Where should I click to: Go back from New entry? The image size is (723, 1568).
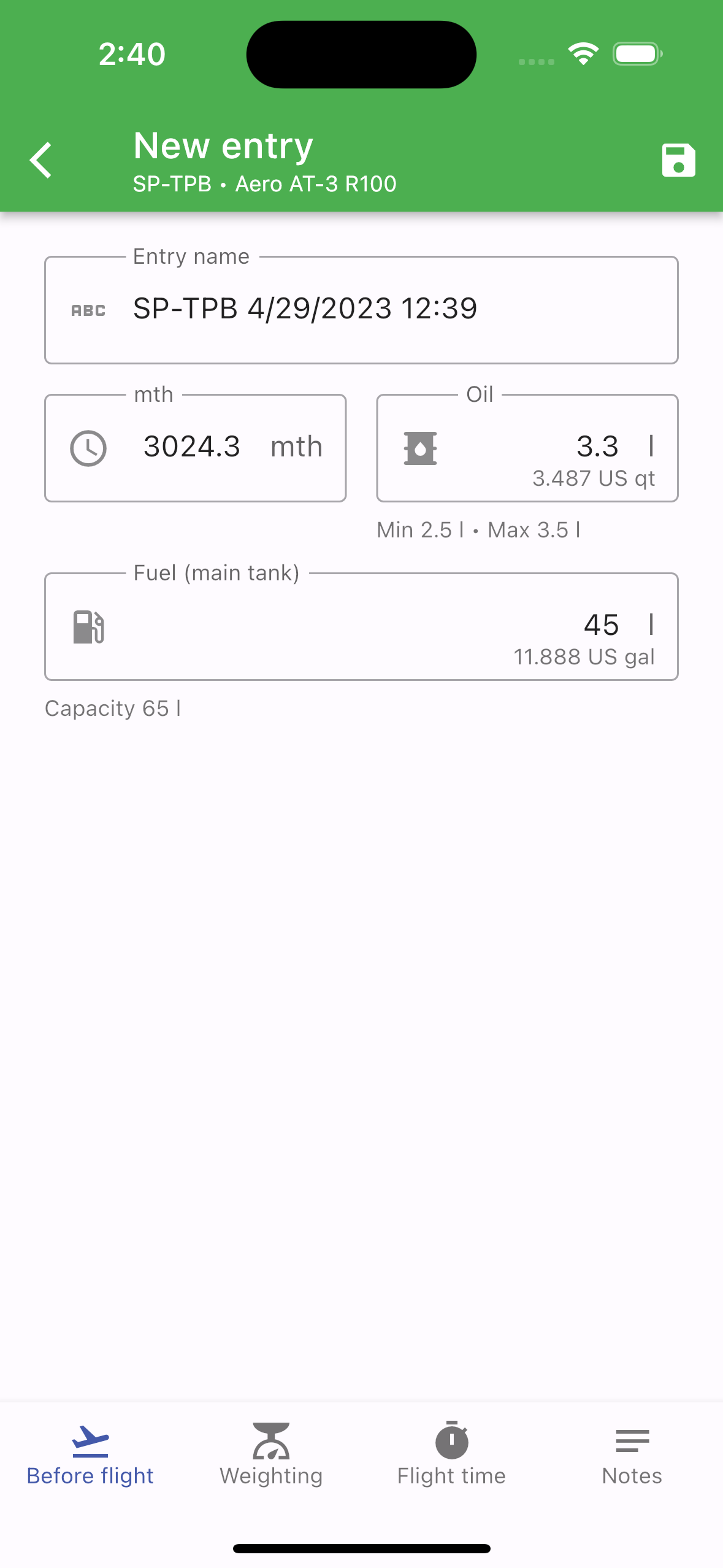pos(41,161)
